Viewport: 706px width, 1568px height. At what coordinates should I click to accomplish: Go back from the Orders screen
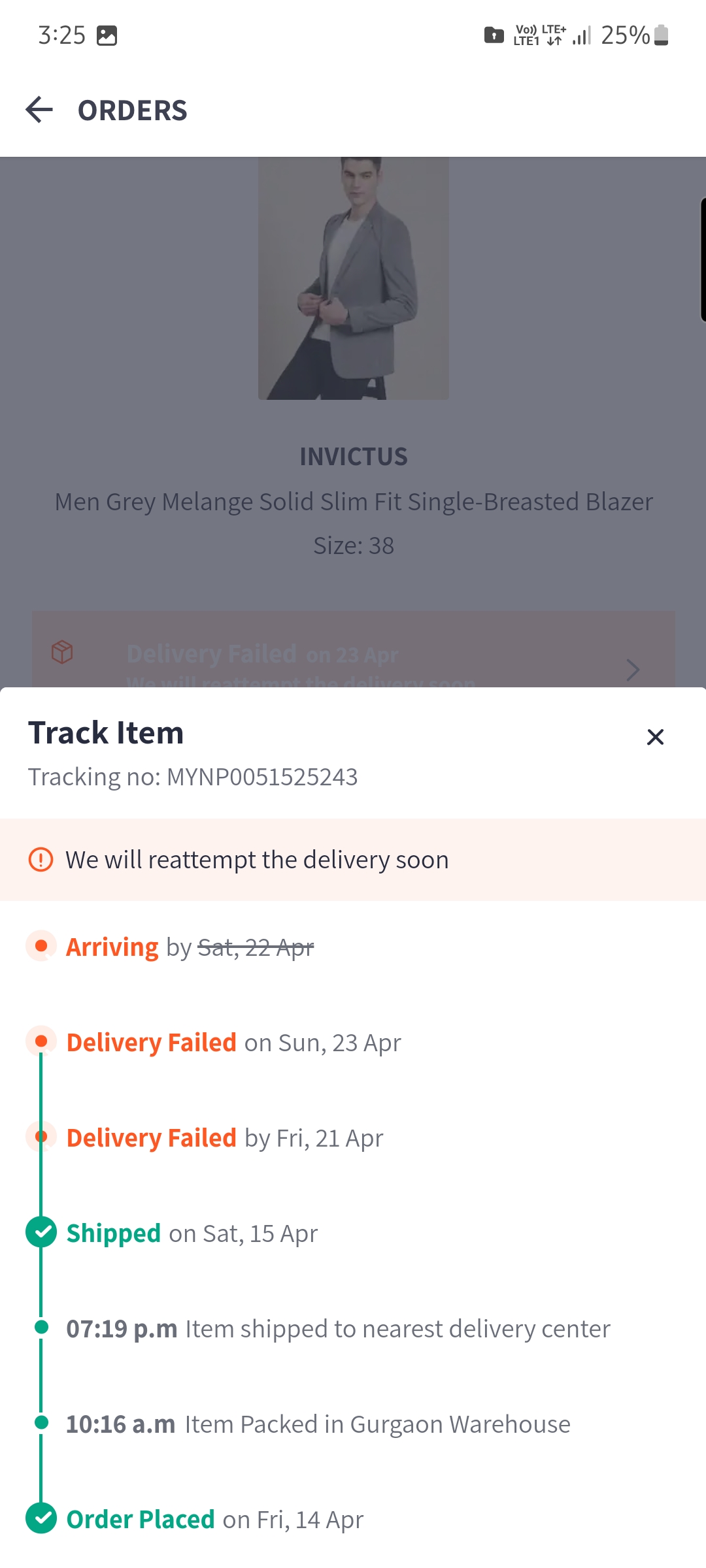coord(39,110)
